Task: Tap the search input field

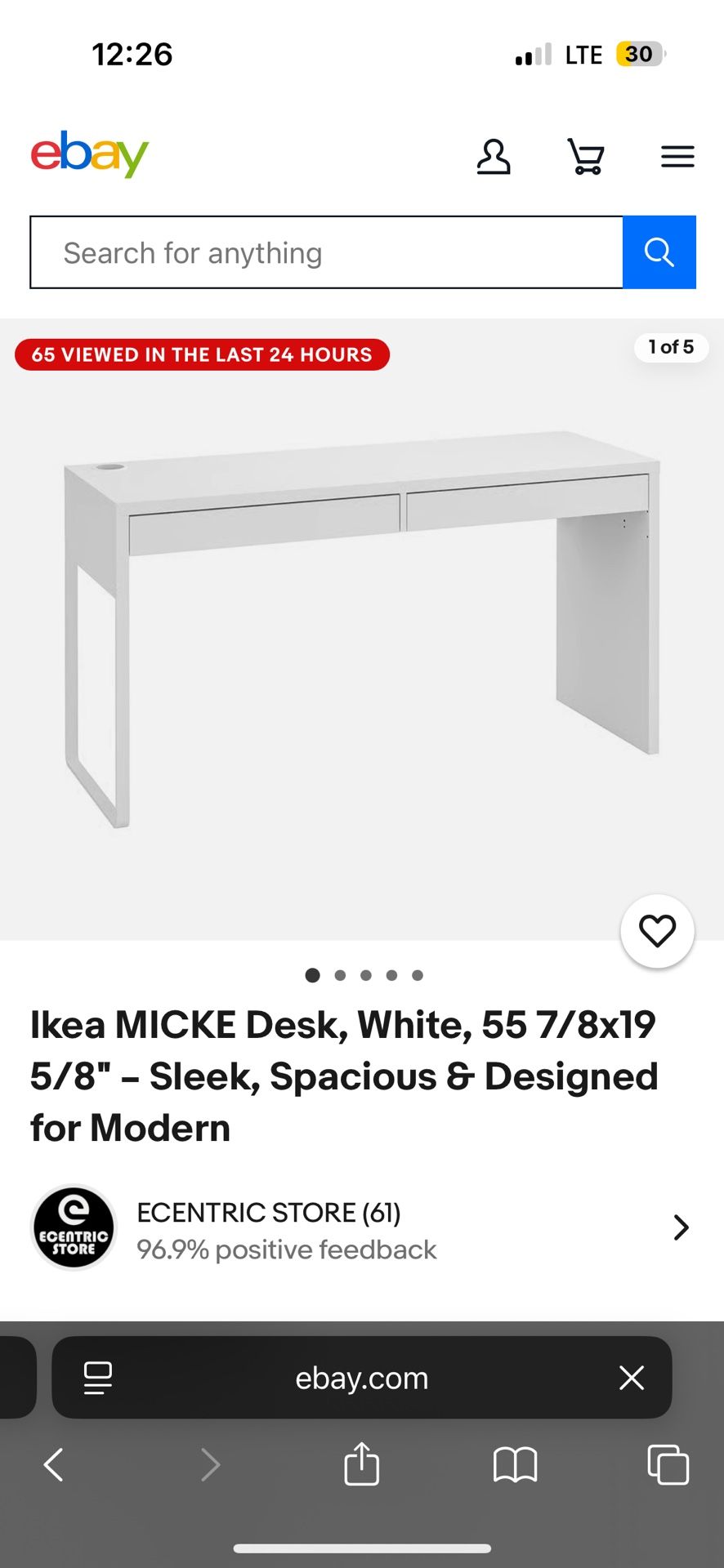Action: (x=327, y=252)
